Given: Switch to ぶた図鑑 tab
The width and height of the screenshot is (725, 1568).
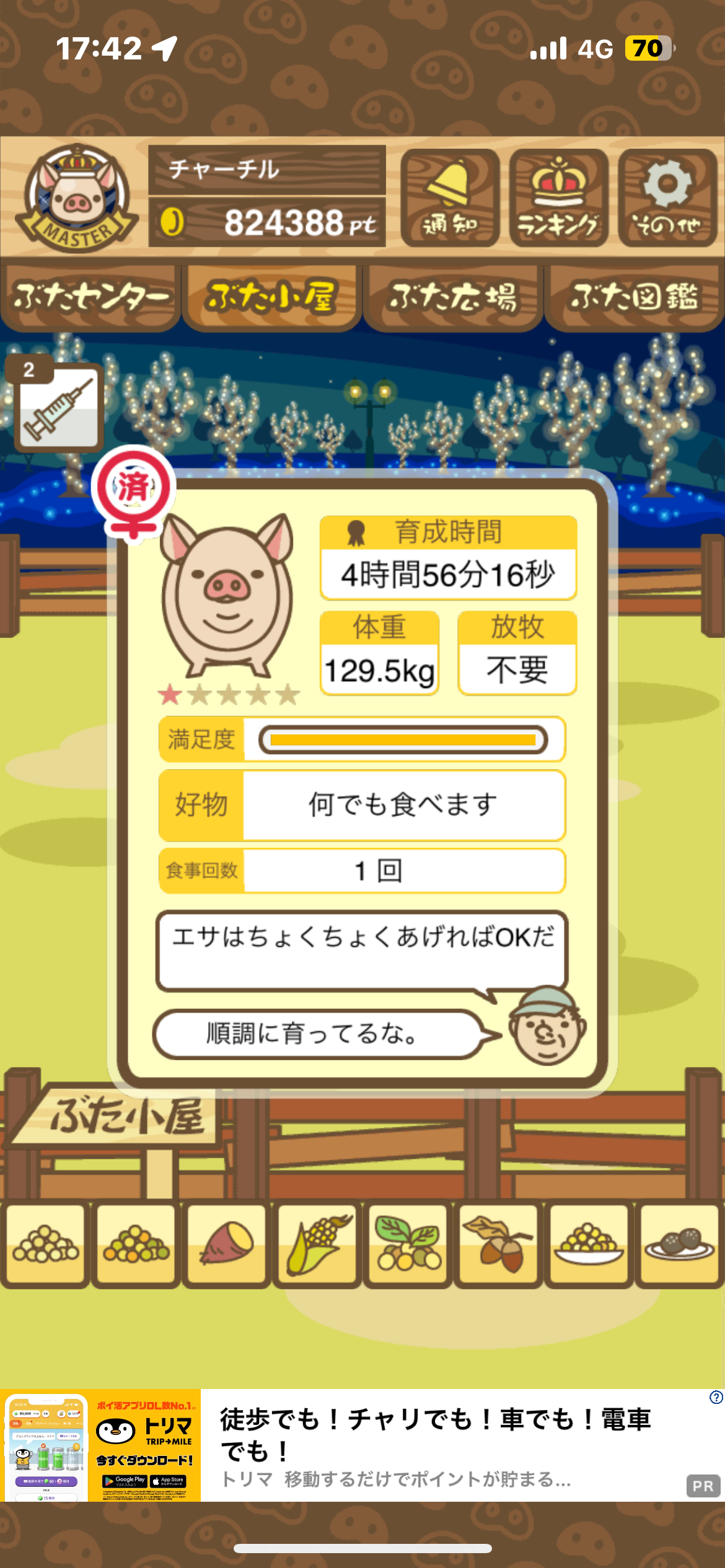Looking at the screenshot, I should pyautogui.click(x=634, y=297).
